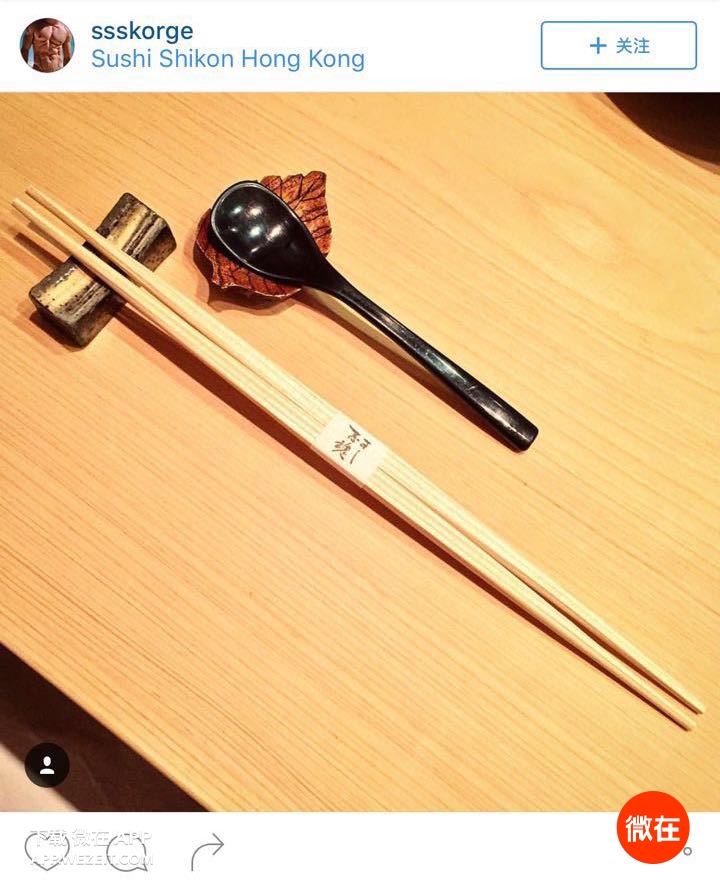Open the Sushi Shikon Hong Kong location
The height and width of the screenshot is (889, 720).
(228, 59)
